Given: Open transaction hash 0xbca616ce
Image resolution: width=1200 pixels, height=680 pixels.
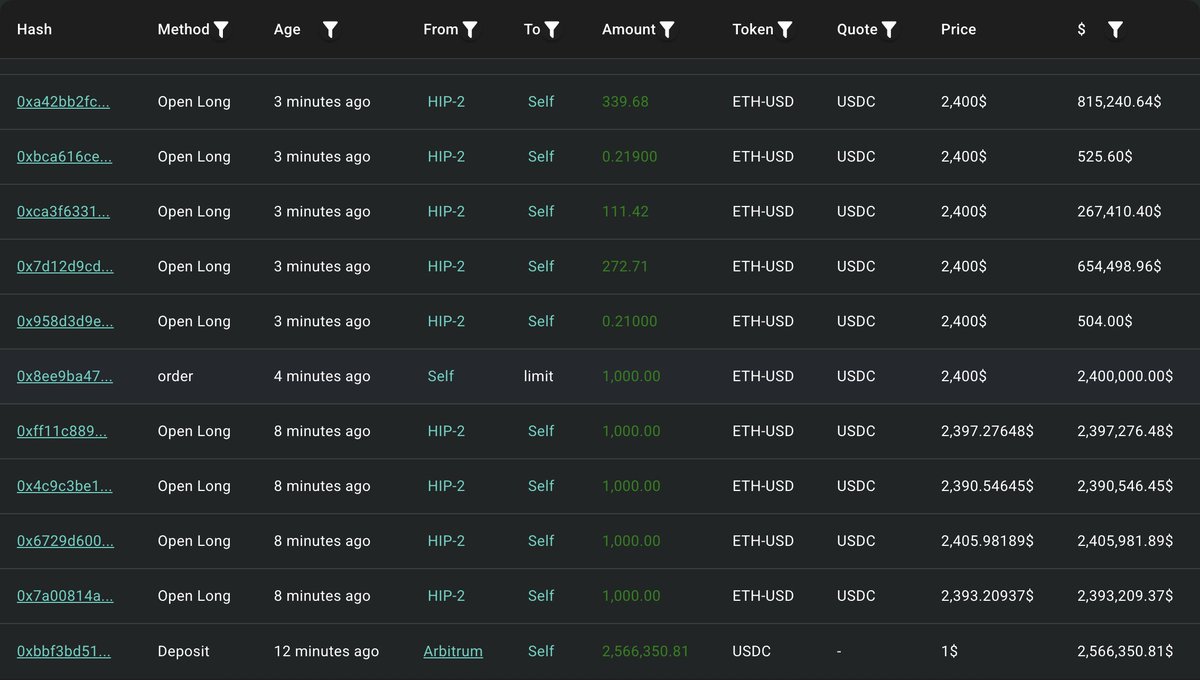Looking at the screenshot, I should (64, 157).
